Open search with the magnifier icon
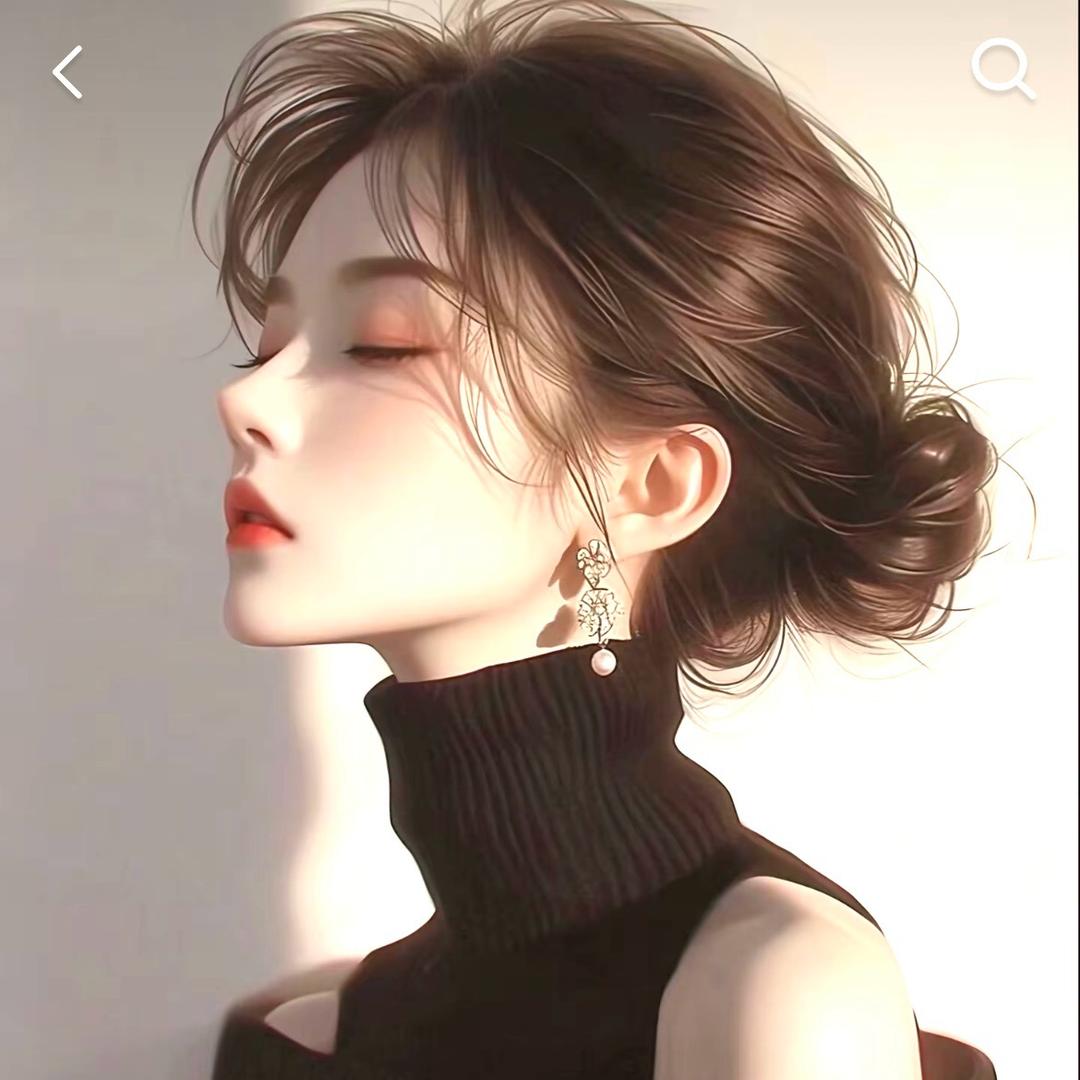1080x1080 pixels. 1002,70
